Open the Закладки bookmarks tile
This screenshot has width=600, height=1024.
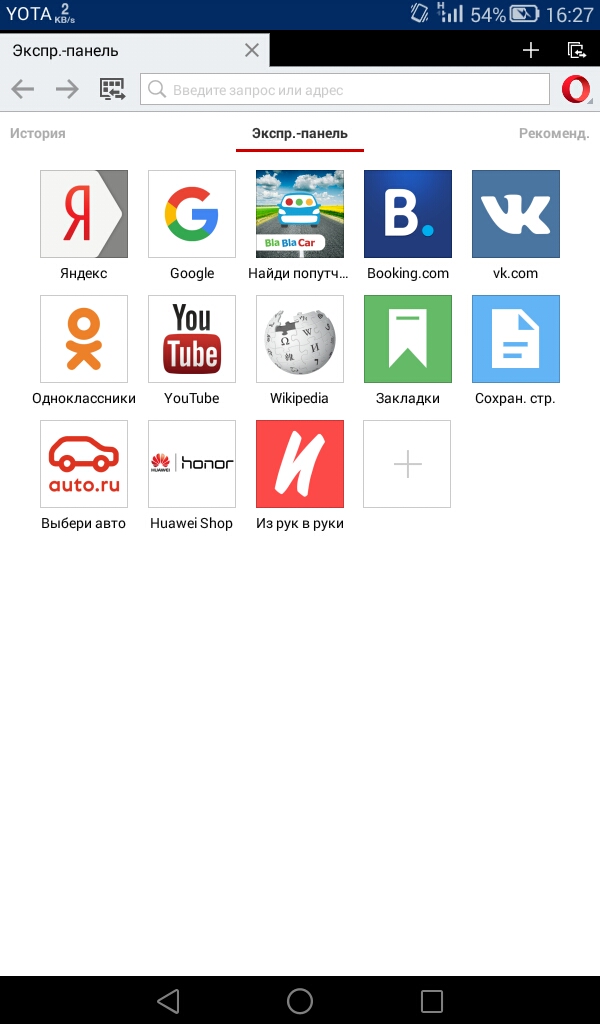coord(408,339)
